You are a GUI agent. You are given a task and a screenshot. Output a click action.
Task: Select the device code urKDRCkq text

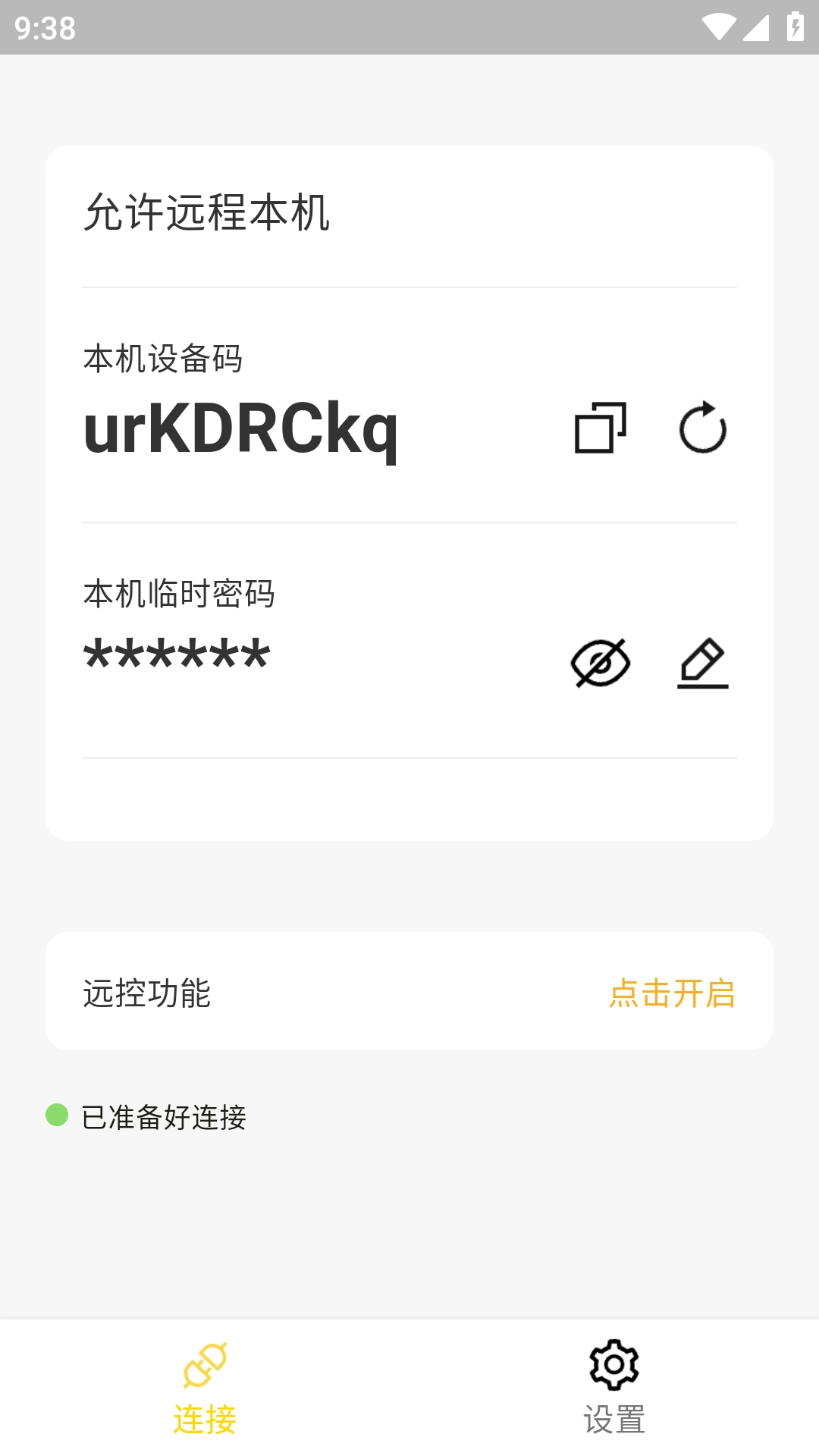244,430
